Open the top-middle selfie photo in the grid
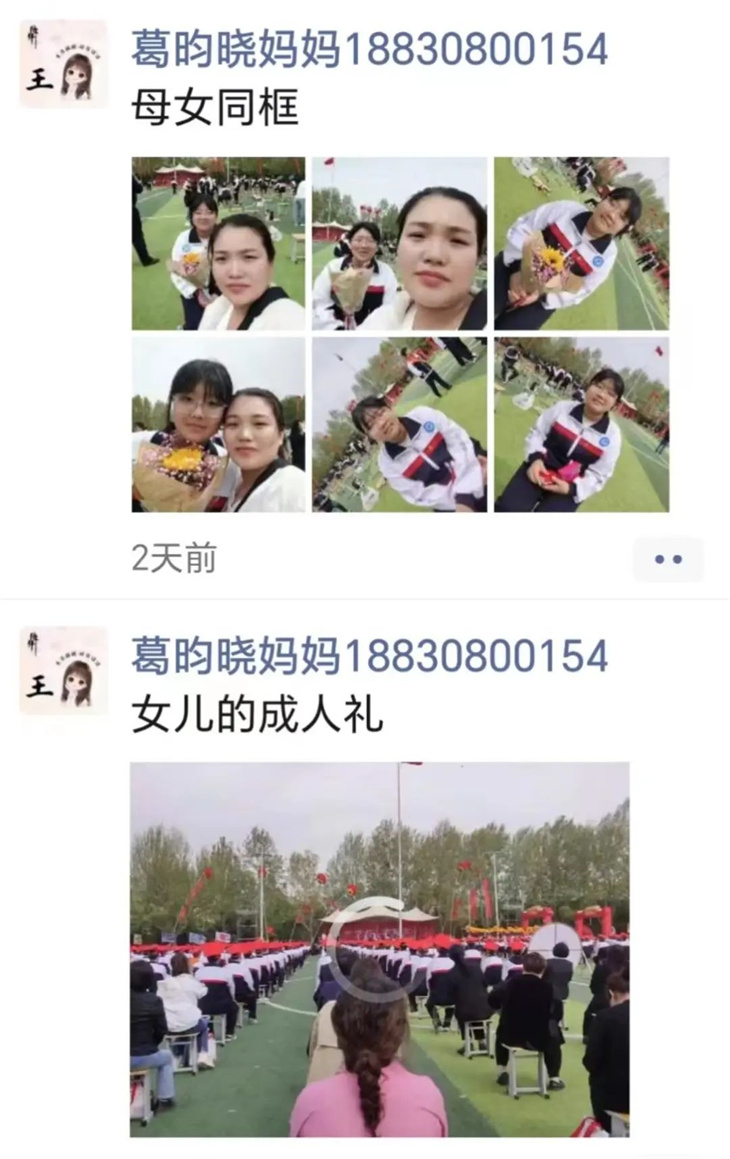 coord(399,244)
